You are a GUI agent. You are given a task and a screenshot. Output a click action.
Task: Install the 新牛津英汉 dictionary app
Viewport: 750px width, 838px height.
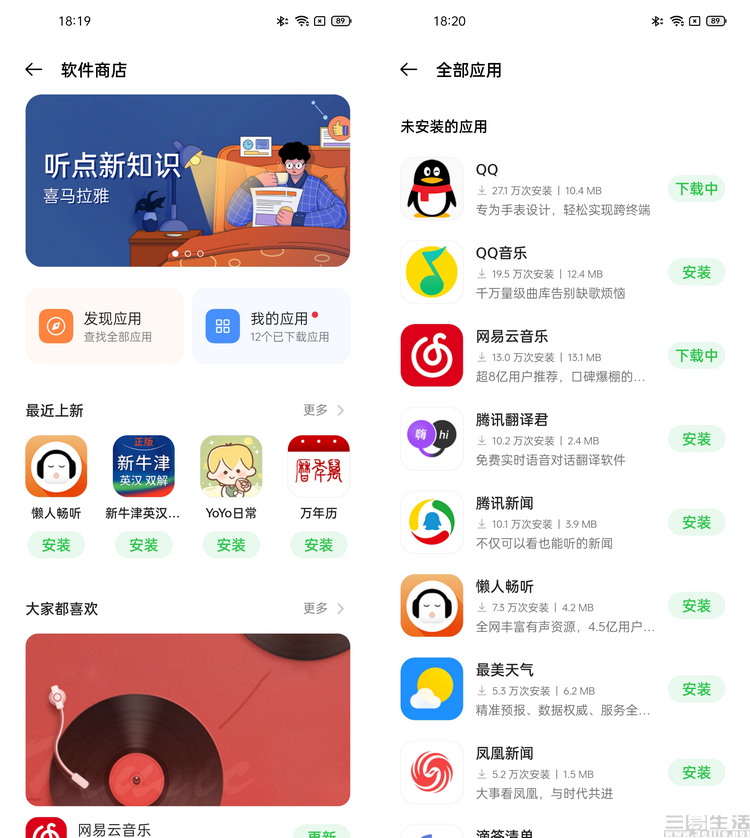click(144, 545)
